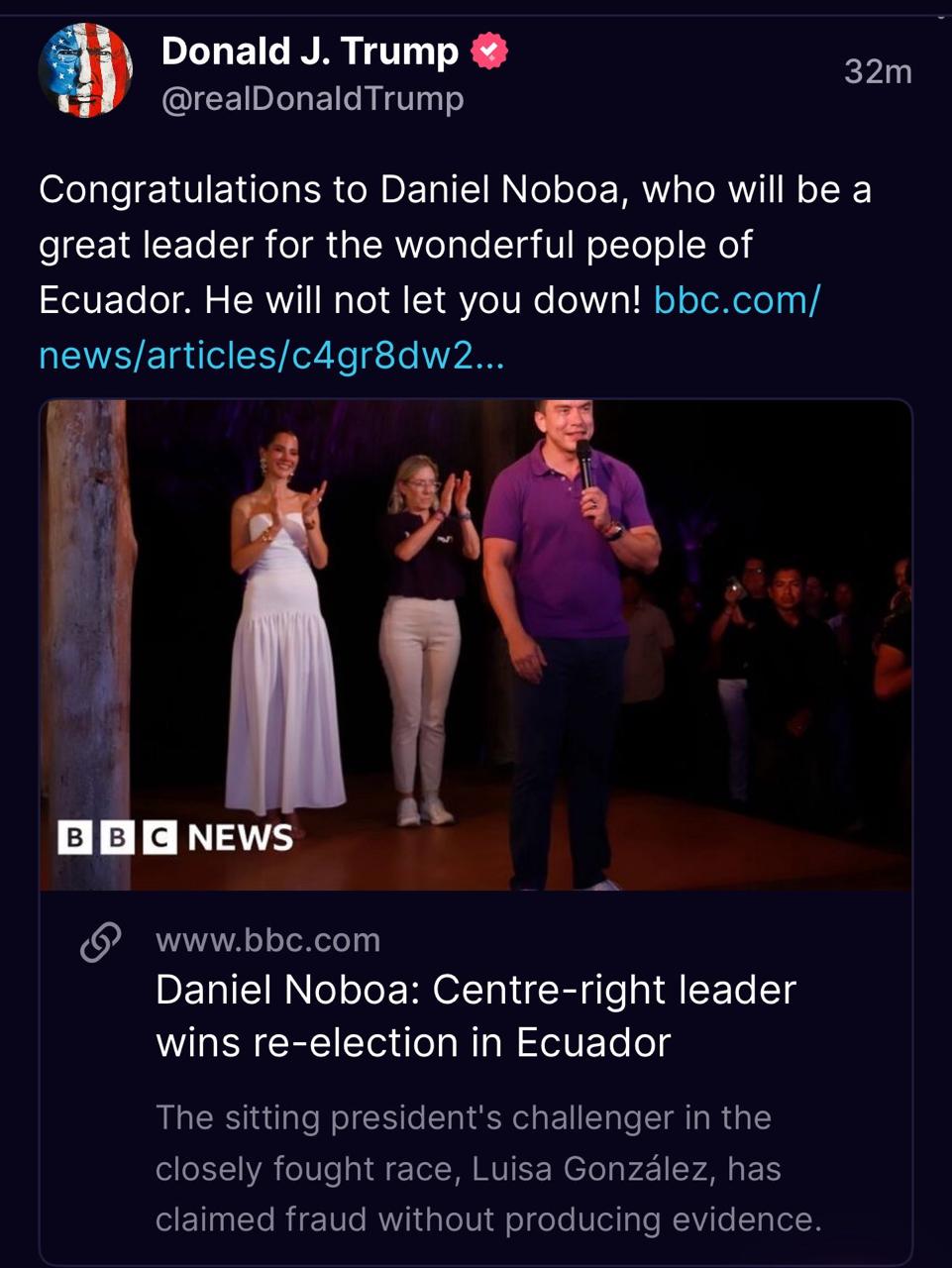This screenshot has width=952, height=1268.
Task: Open the BBC News preview image
Action: [476, 644]
